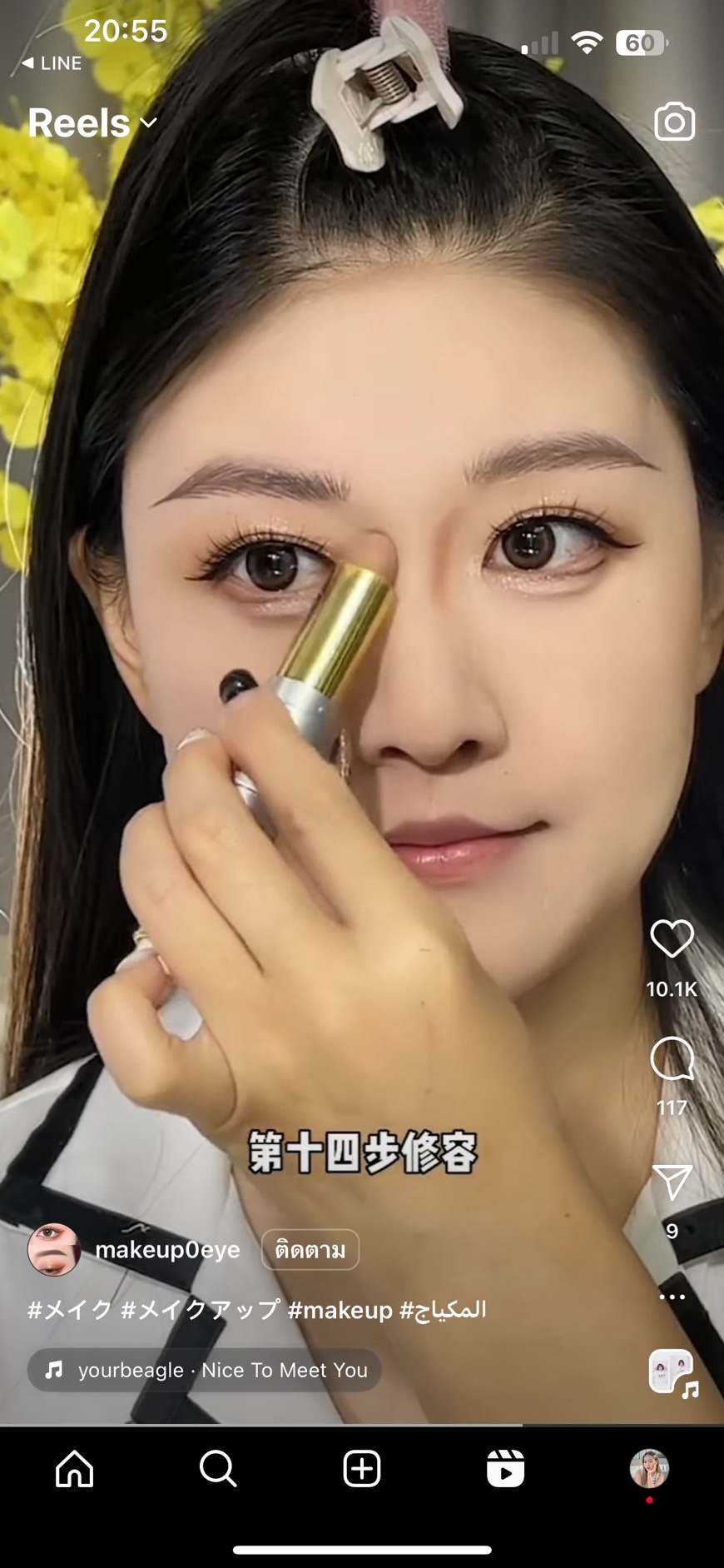
Task: Open the yourbeagle Nice To Meet You audio
Action: (x=205, y=1370)
